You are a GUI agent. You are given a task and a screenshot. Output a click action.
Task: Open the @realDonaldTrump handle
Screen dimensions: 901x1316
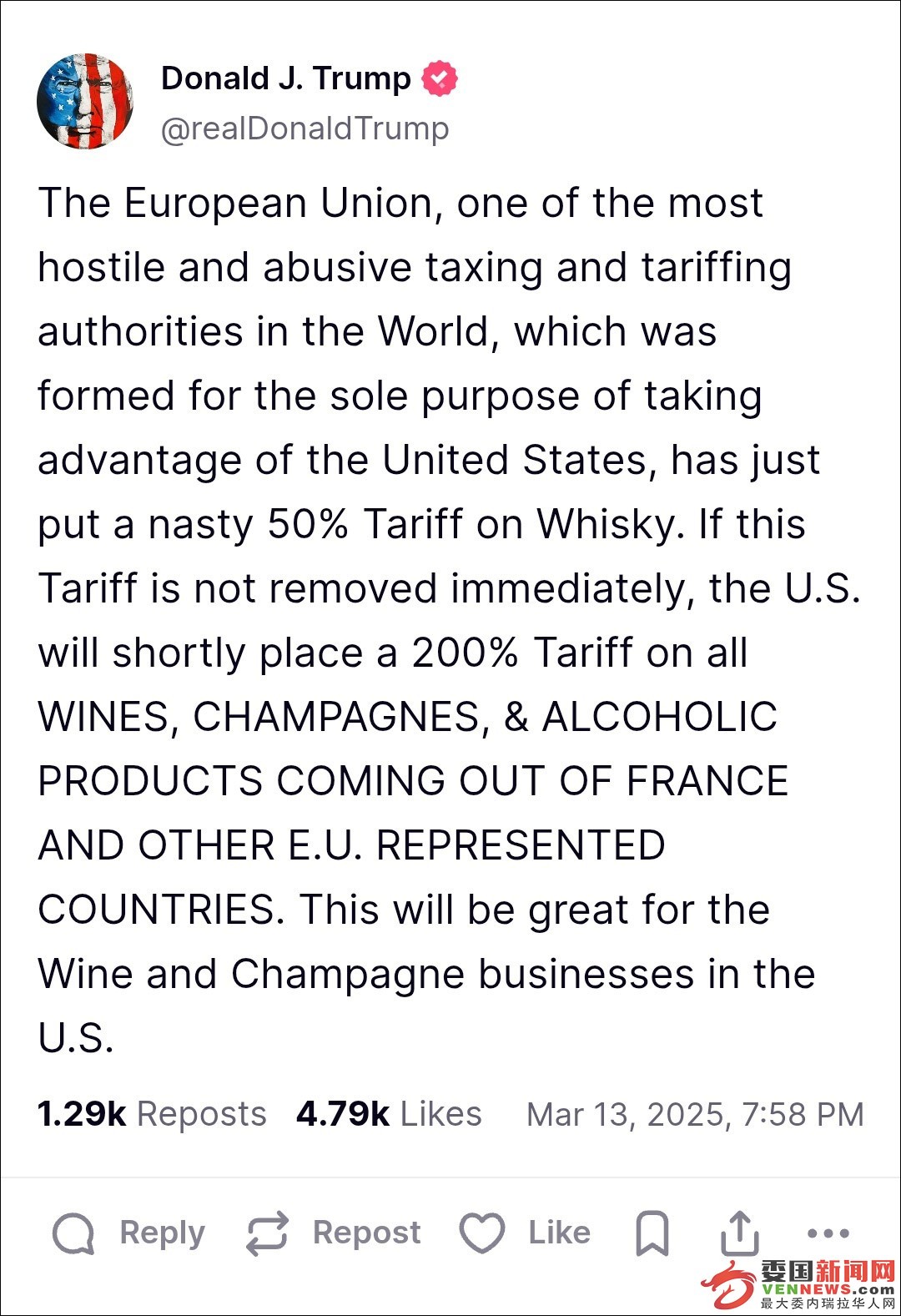pos(305,129)
